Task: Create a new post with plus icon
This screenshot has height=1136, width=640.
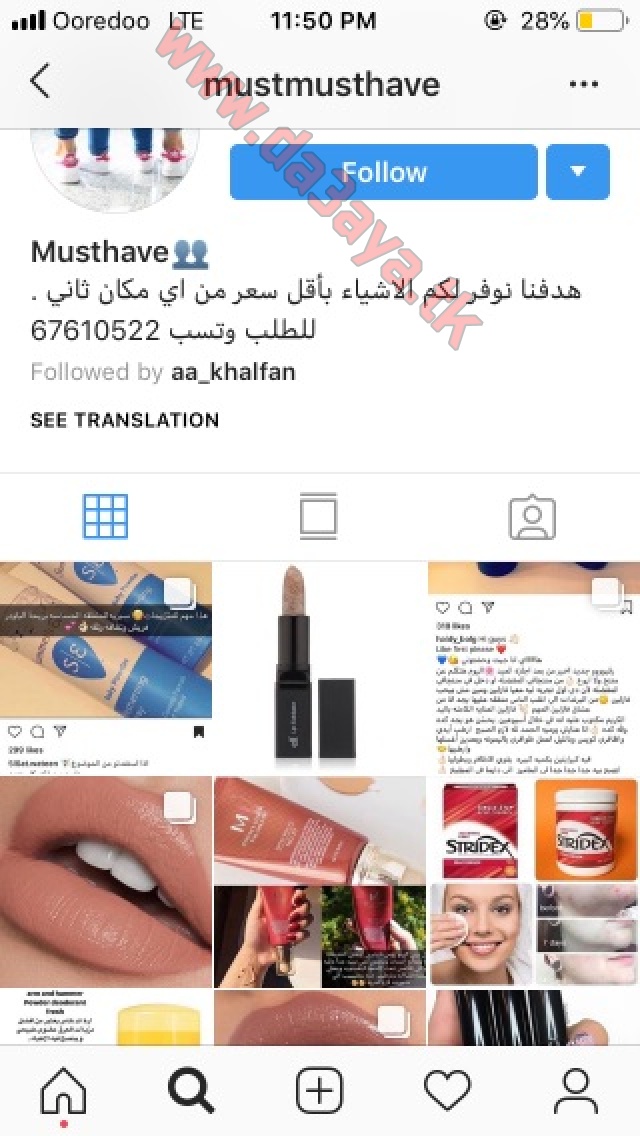Action: pyautogui.click(x=320, y=1090)
